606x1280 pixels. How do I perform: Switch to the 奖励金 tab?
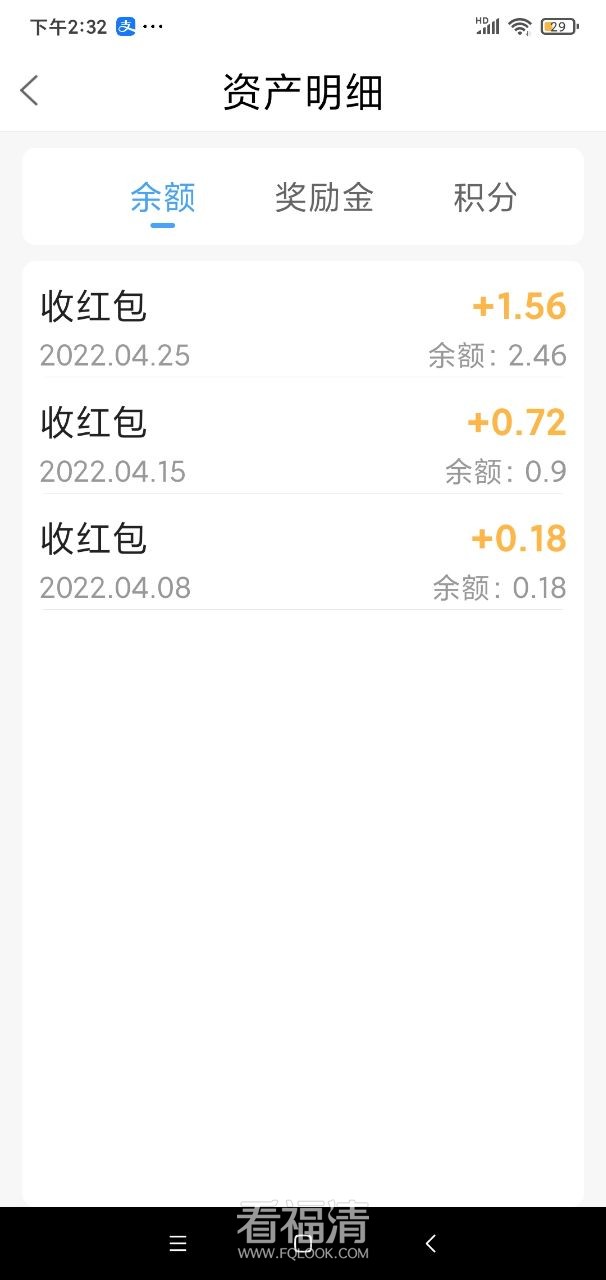click(x=324, y=197)
